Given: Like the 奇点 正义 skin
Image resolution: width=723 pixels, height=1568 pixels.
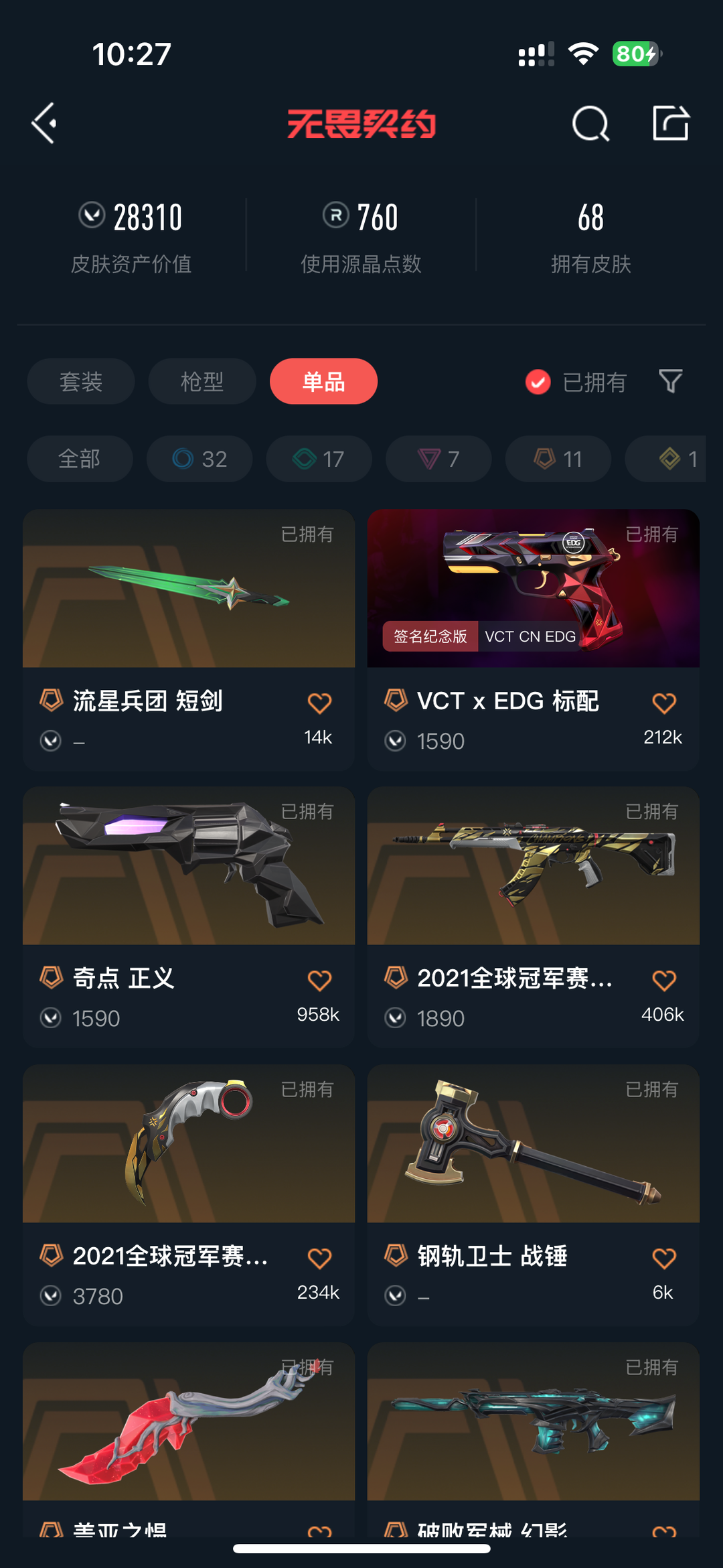Looking at the screenshot, I should coord(319,981).
